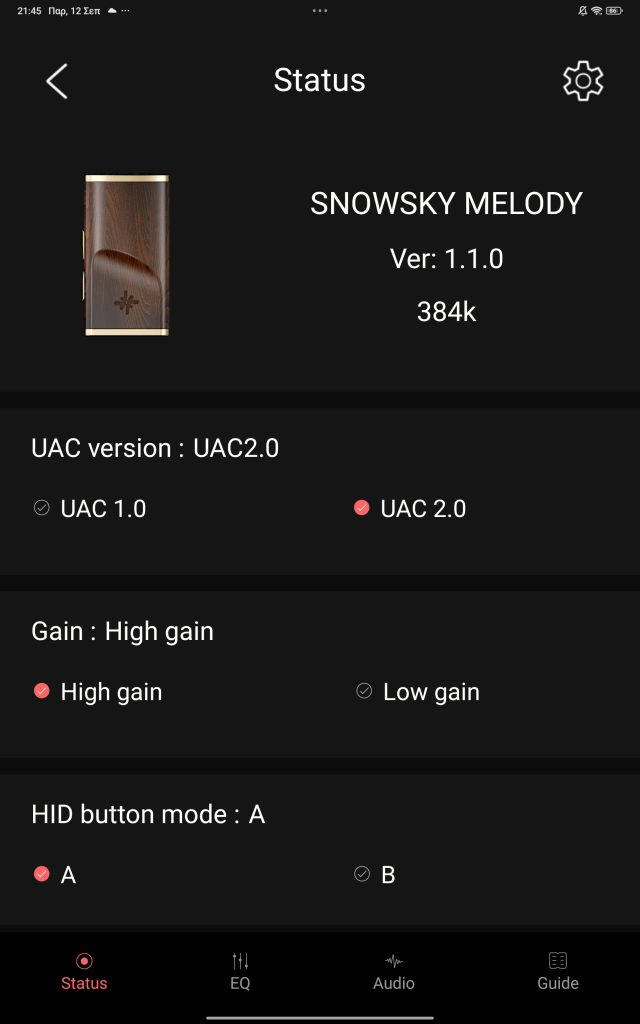The width and height of the screenshot is (640, 1024).
Task: Go back using the arrow icon
Action: coord(57,81)
